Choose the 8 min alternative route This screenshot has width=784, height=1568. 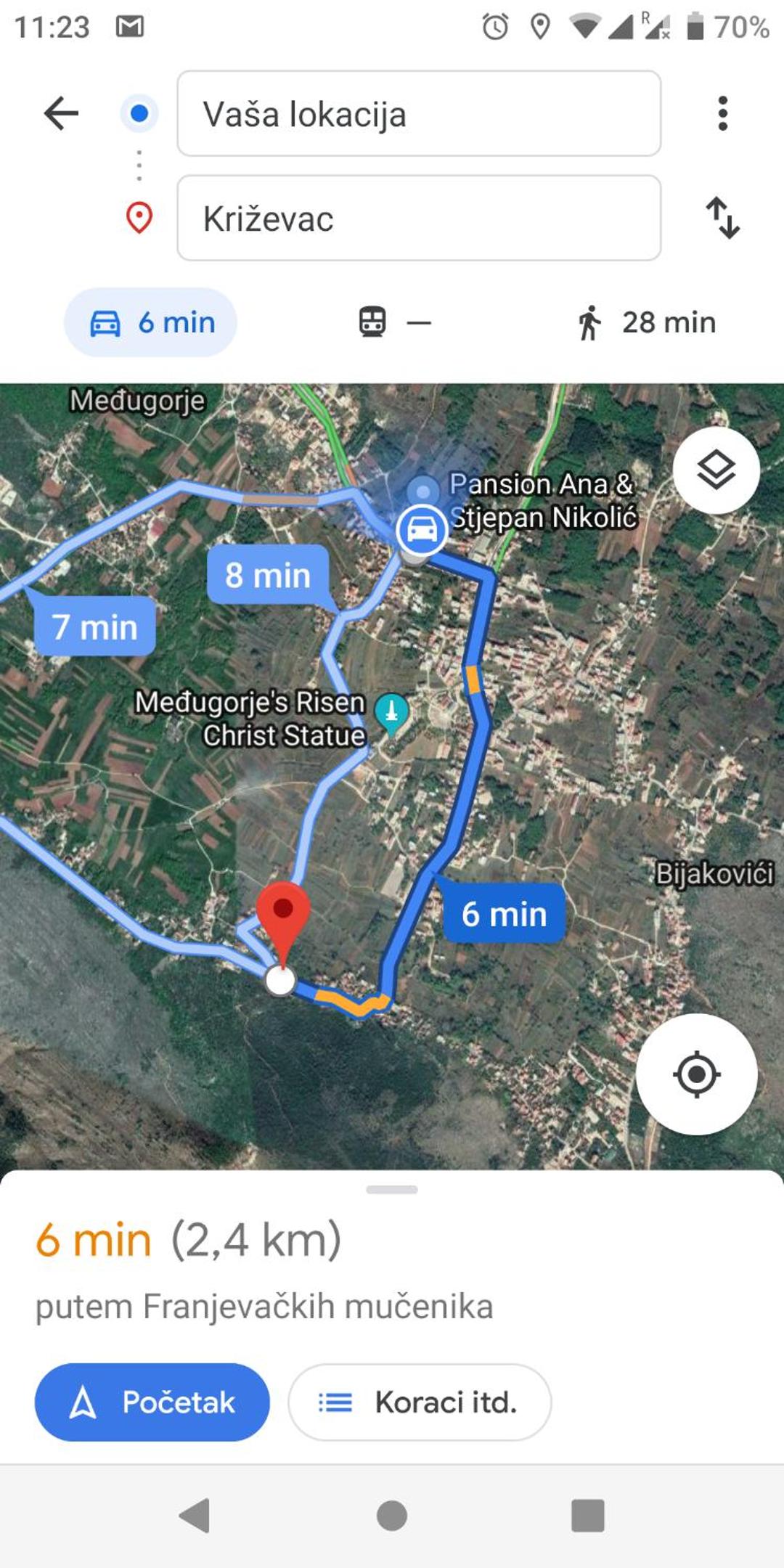(x=268, y=575)
